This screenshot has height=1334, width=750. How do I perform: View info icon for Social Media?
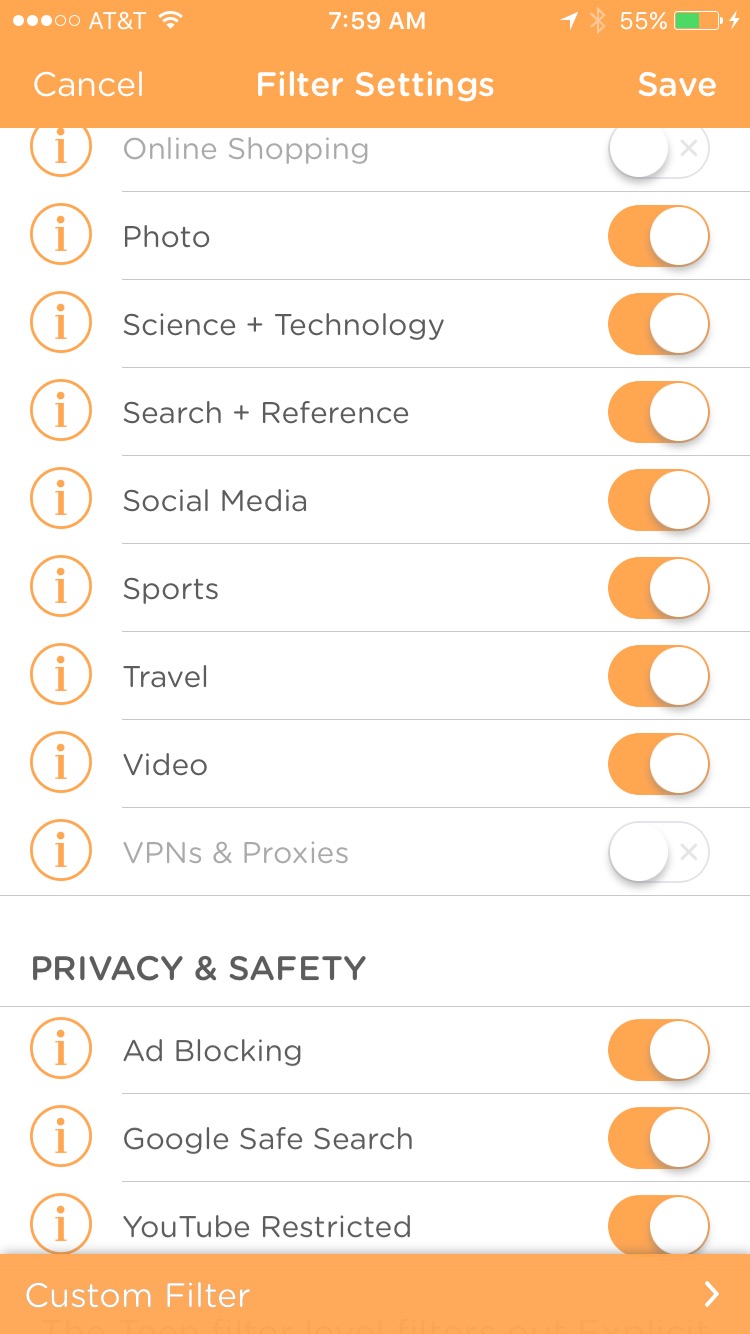(61, 500)
